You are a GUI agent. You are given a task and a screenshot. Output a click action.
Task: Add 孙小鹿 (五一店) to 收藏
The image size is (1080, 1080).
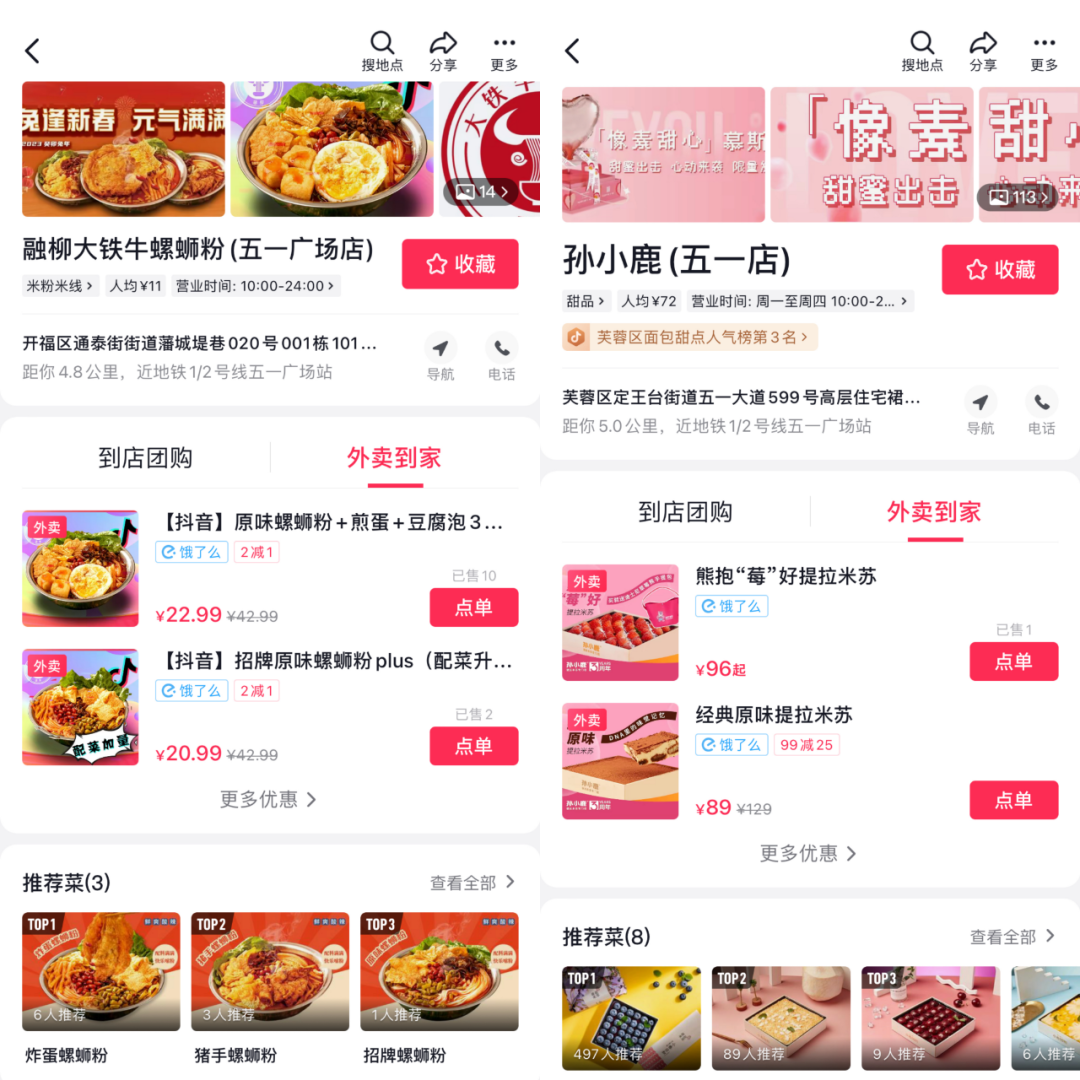point(1000,270)
